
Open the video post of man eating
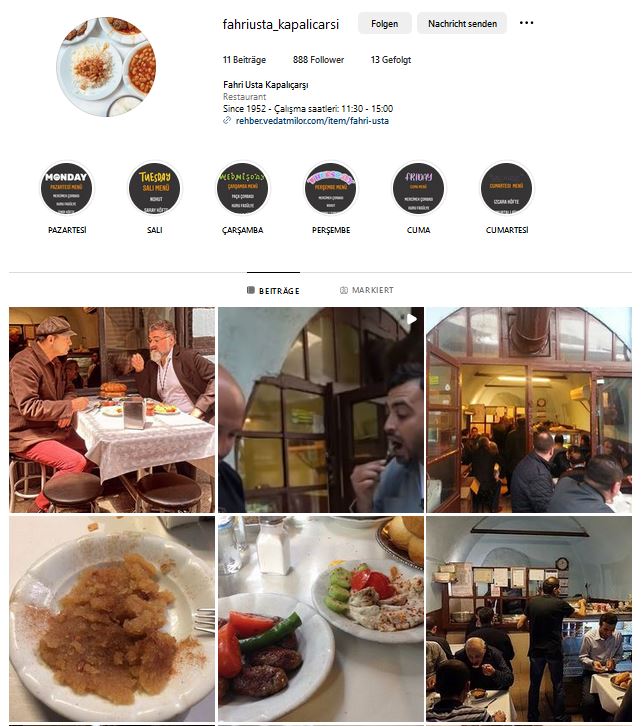coord(321,409)
